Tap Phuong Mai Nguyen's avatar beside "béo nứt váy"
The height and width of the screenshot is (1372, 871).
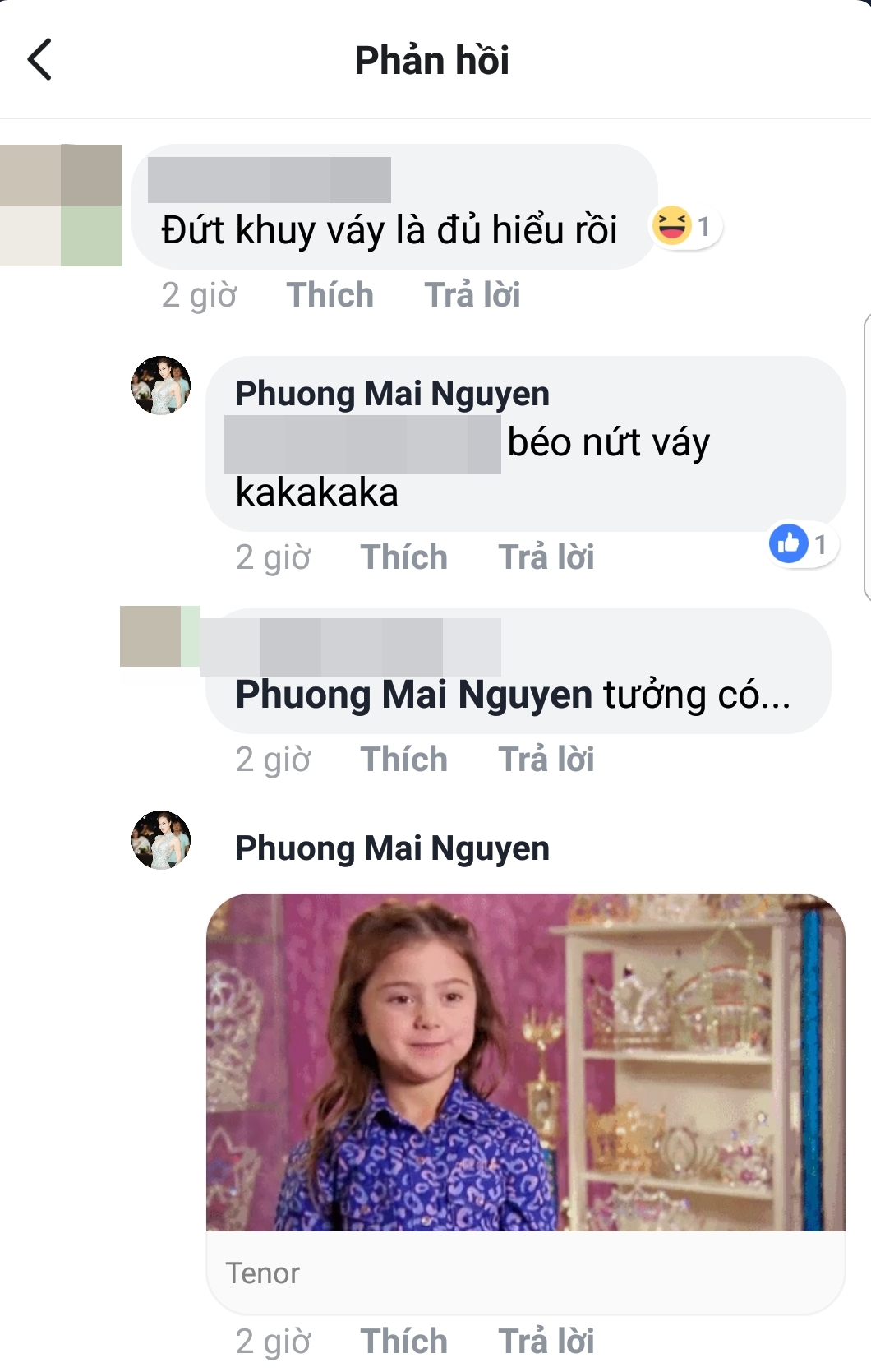pyautogui.click(x=161, y=386)
